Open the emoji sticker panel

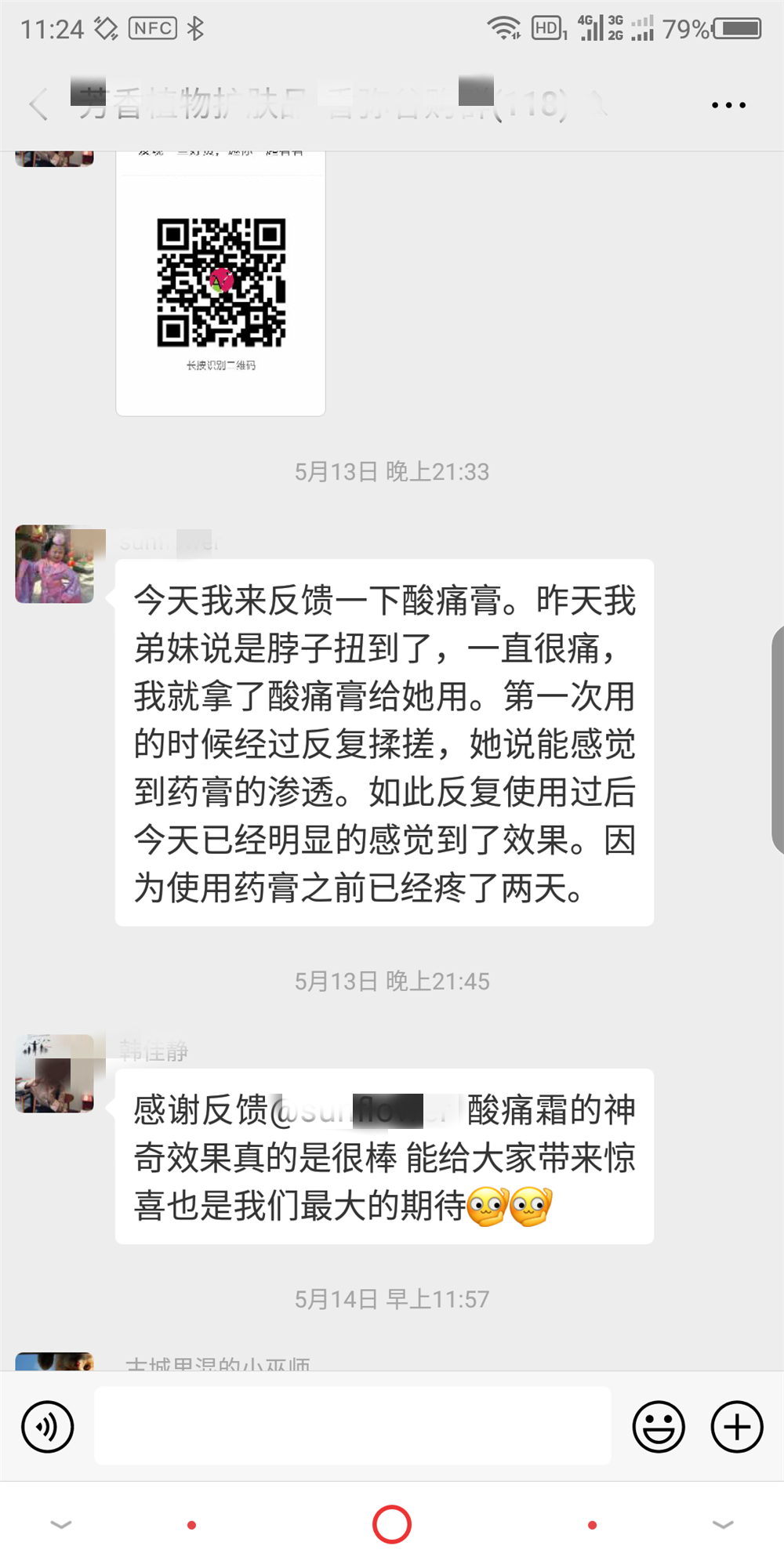coord(659,1427)
